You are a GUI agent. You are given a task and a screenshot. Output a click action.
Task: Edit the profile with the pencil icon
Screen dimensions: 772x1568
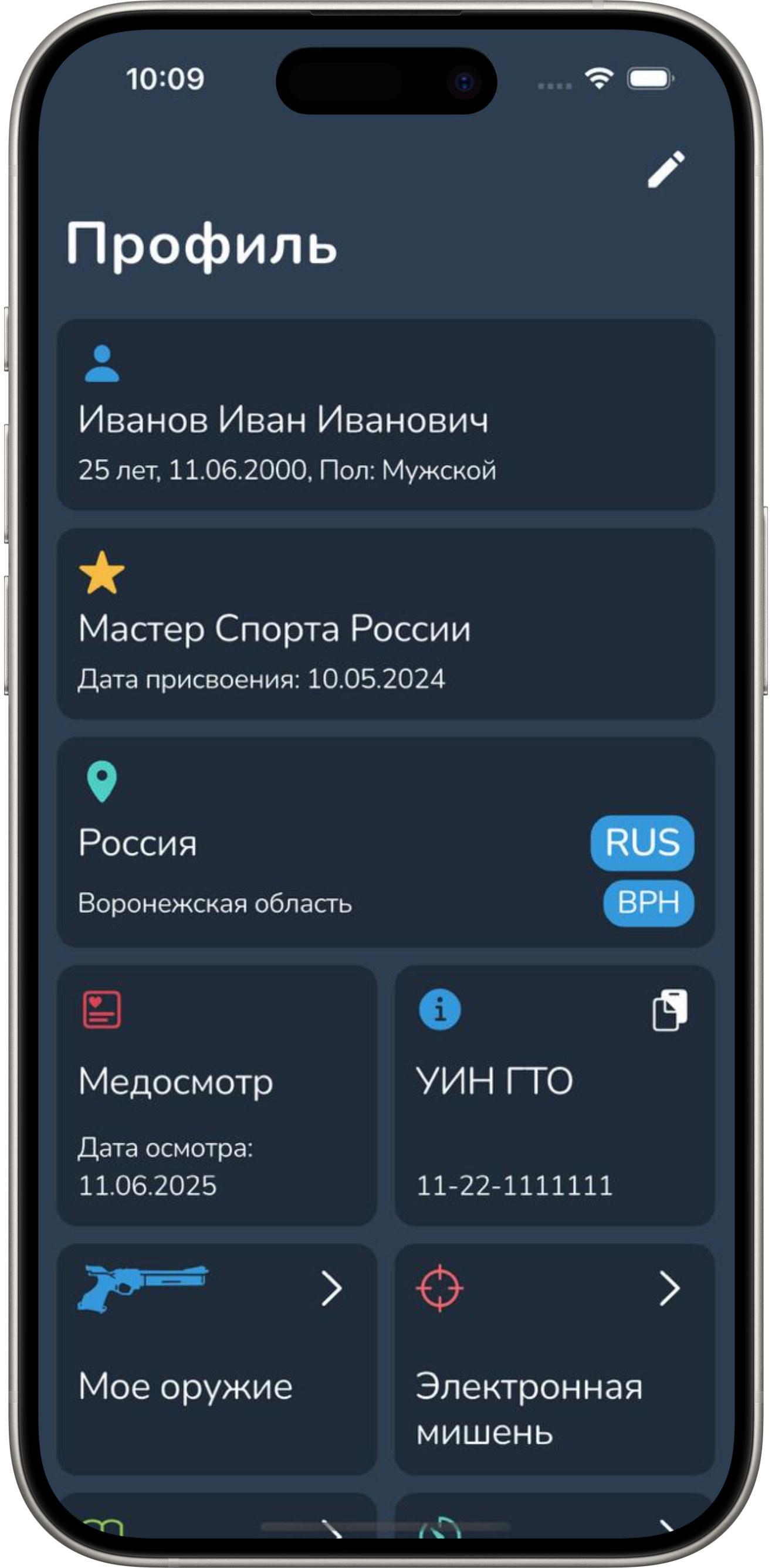(665, 169)
